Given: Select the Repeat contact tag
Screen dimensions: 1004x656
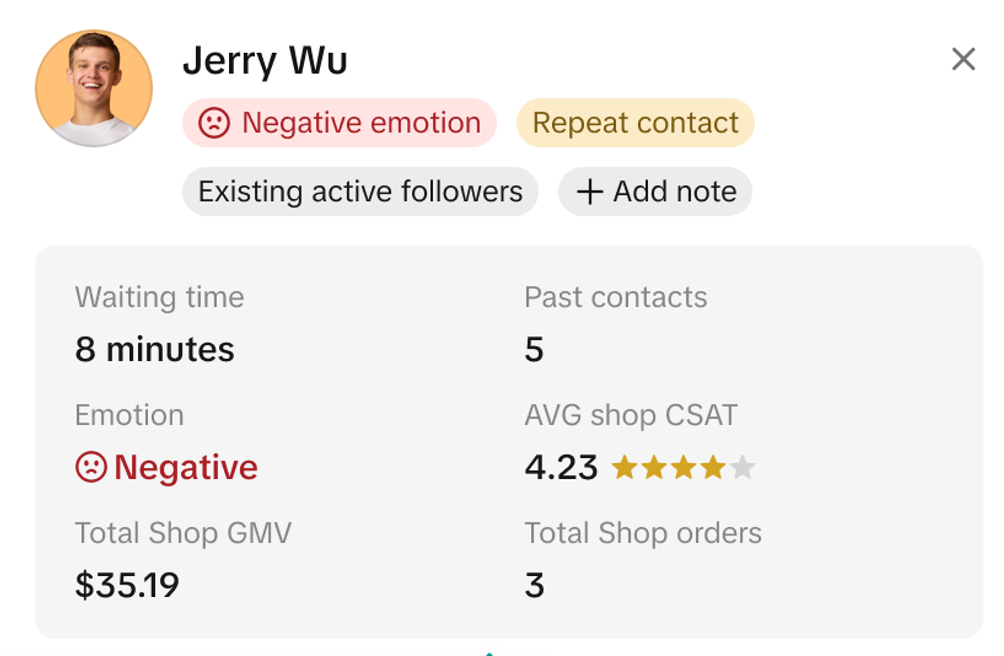Looking at the screenshot, I should [x=635, y=123].
